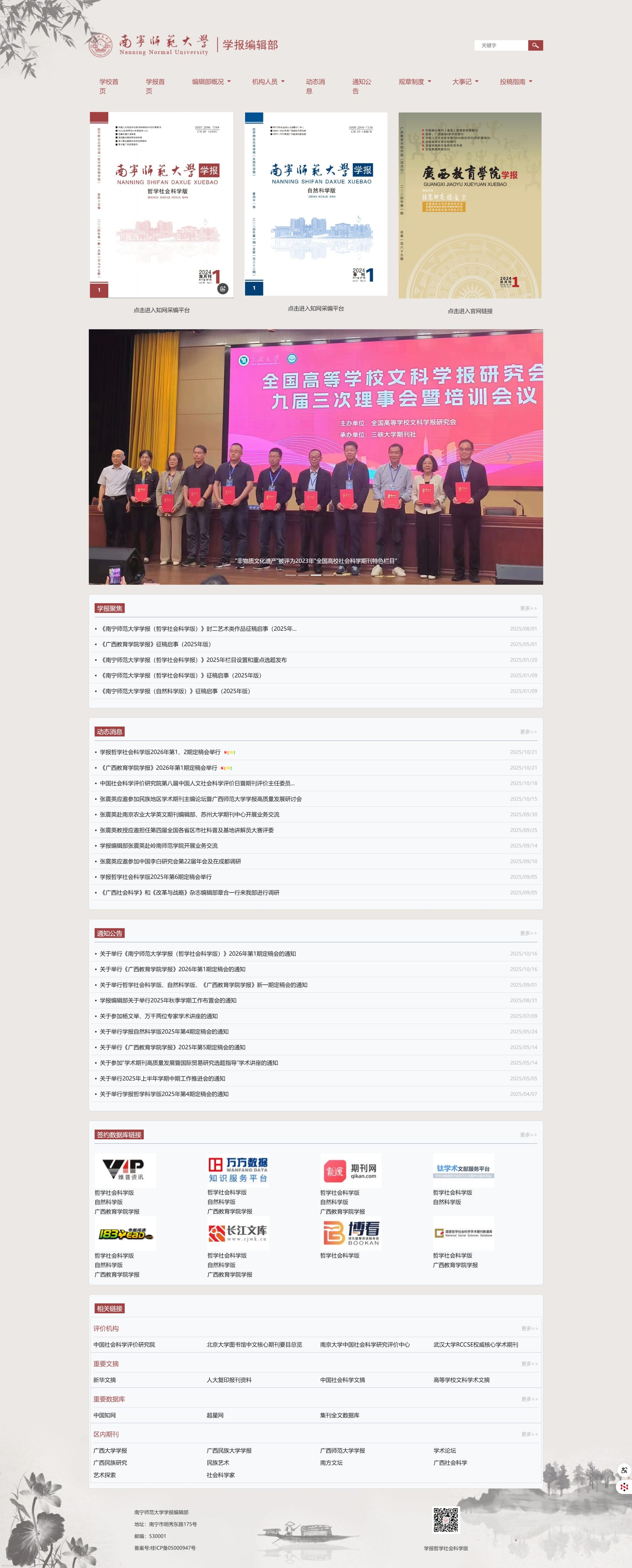Open 广西教育学院学报 cover link

(469, 205)
